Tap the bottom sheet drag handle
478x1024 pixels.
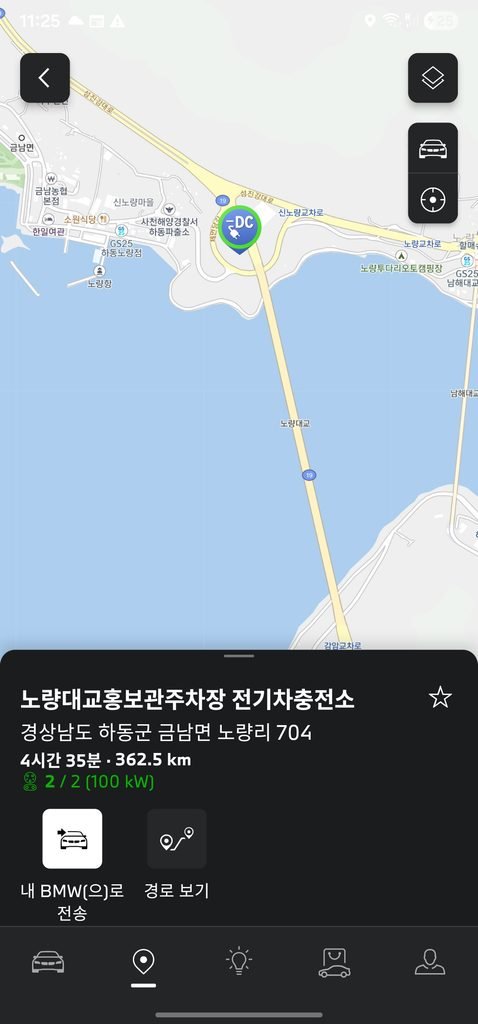click(239, 656)
